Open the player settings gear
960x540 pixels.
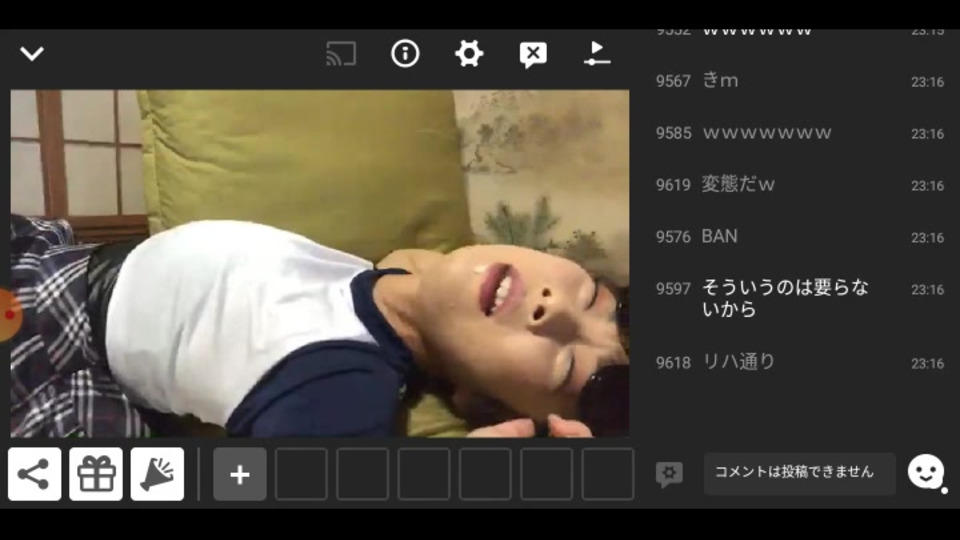tap(469, 54)
